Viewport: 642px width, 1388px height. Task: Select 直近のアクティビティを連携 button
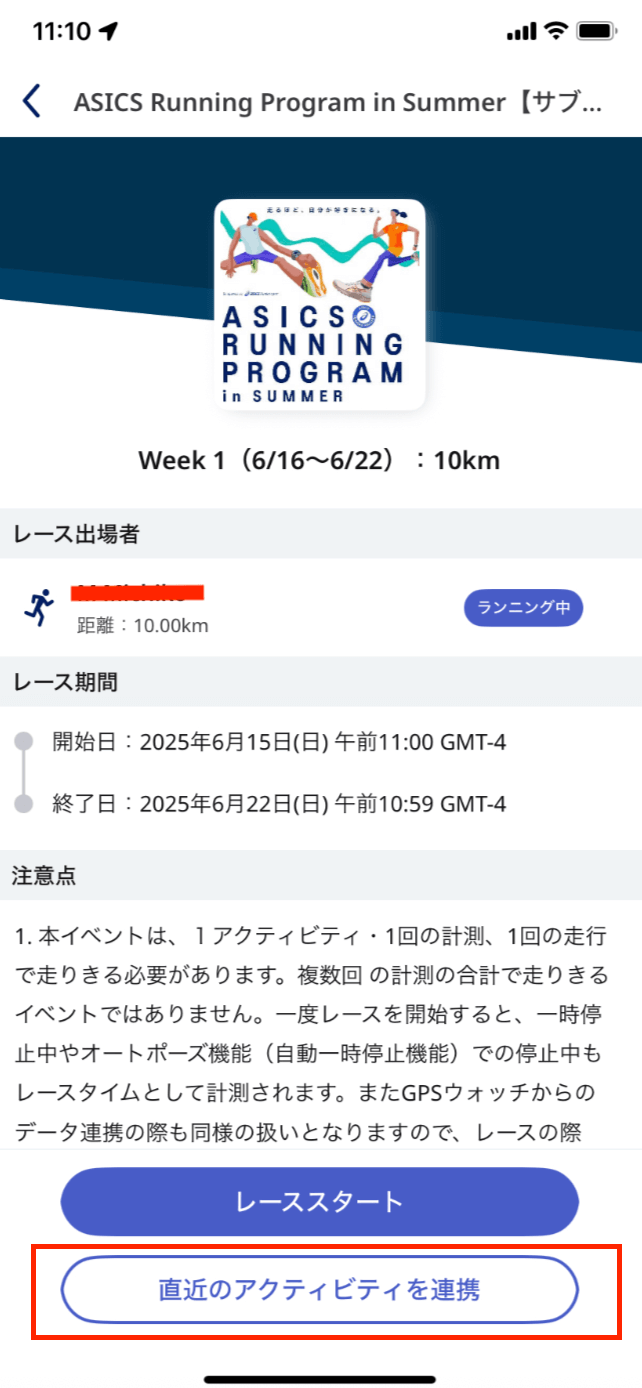[320, 1290]
